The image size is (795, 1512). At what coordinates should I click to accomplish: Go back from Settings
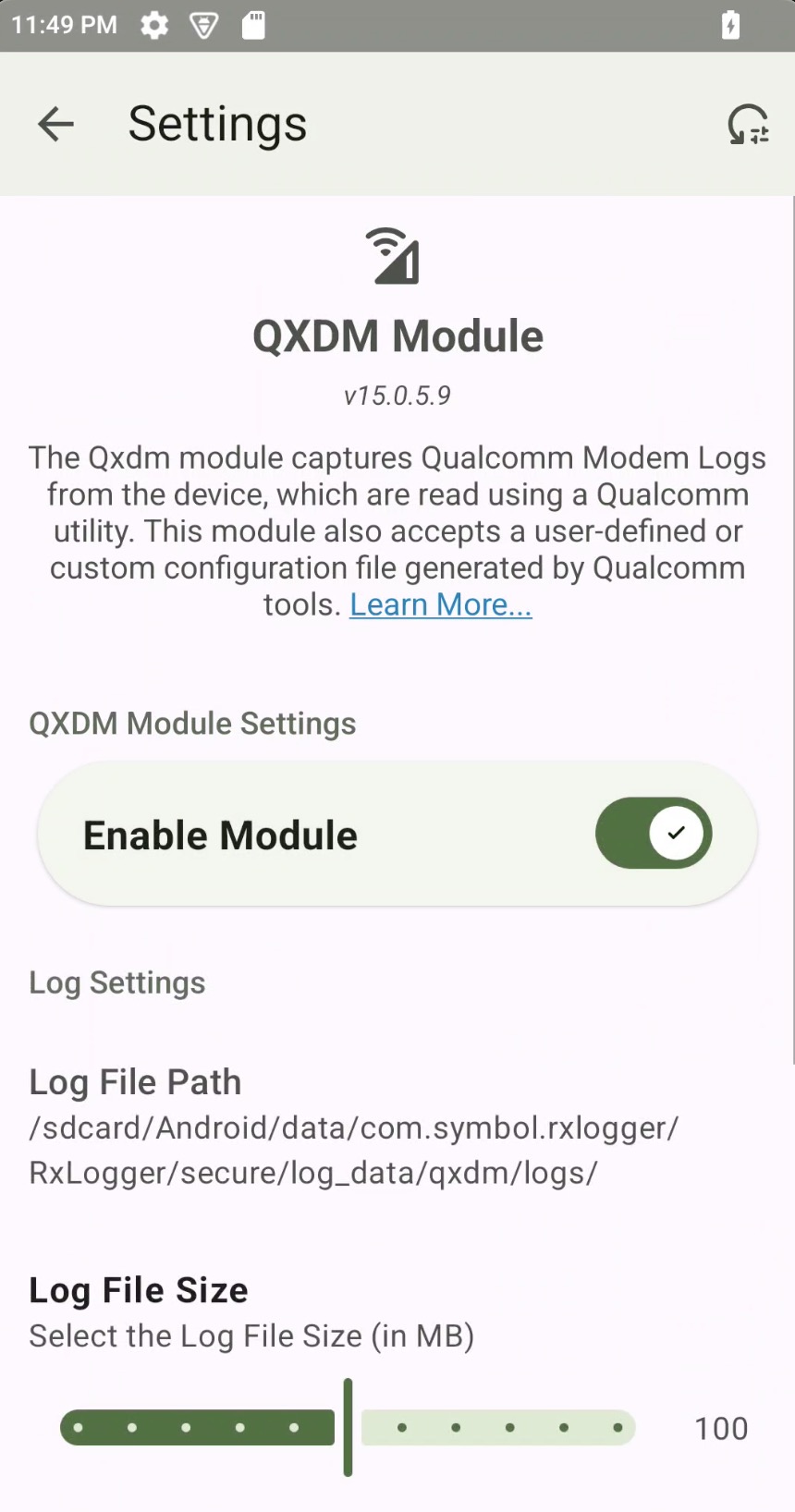[x=55, y=124]
